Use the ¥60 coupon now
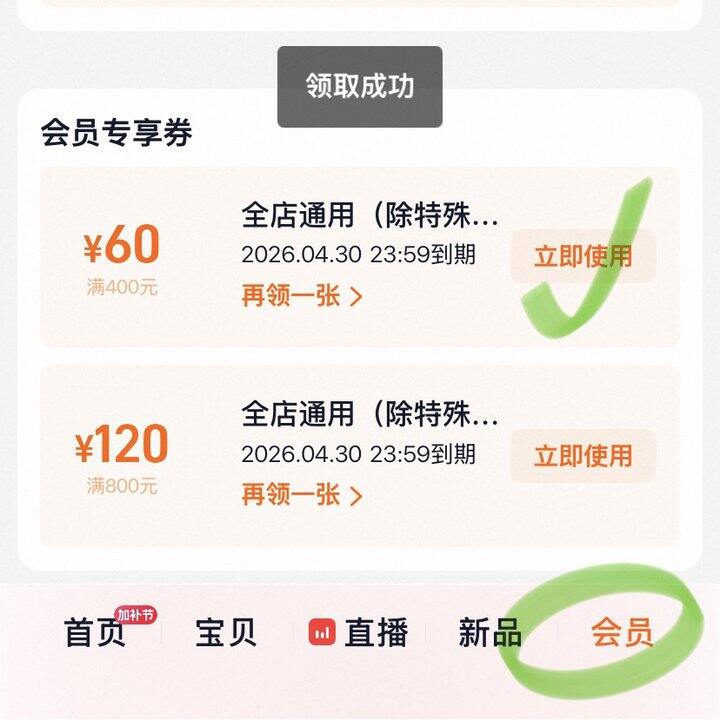Screen dimensions: 720x720 click(x=583, y=256)
